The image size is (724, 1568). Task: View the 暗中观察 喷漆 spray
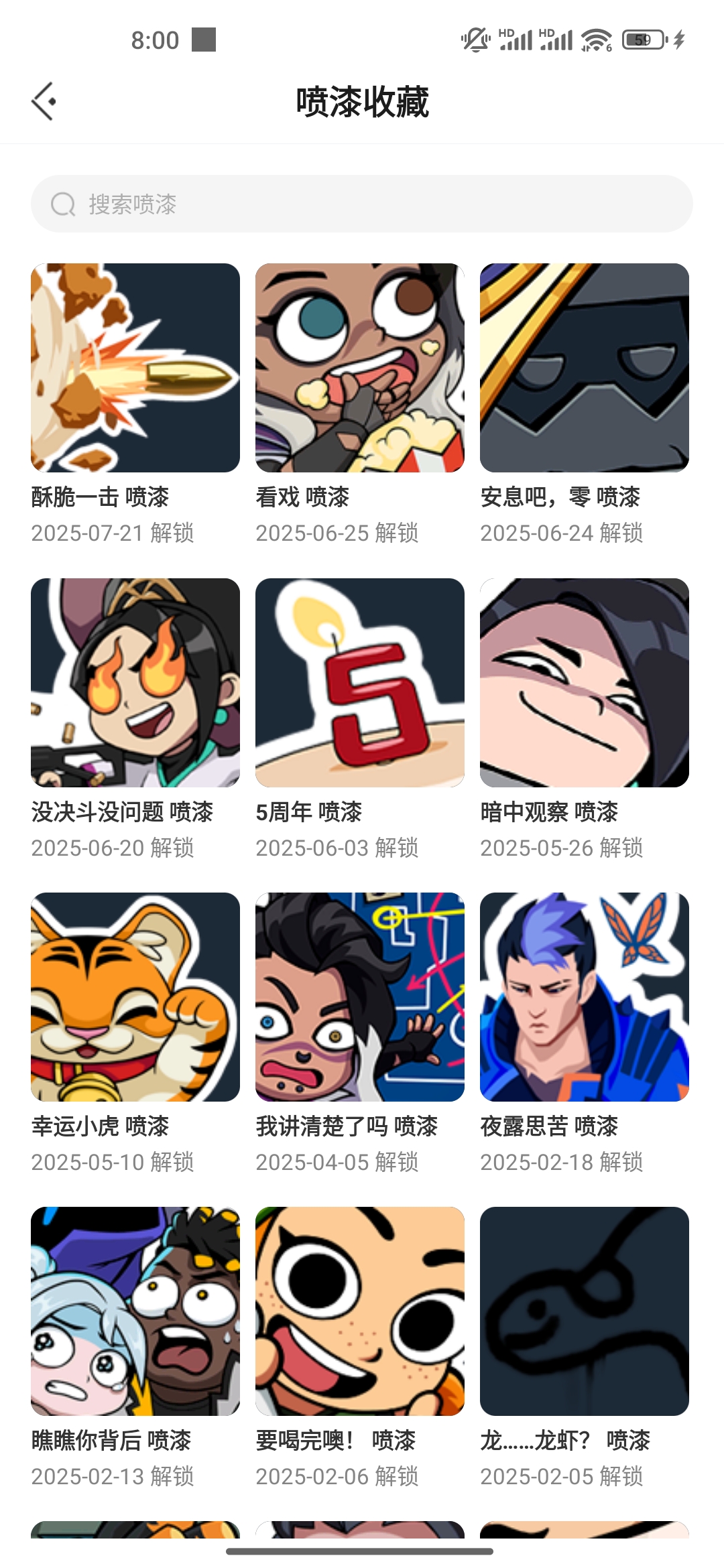click(x=585, y=683)
